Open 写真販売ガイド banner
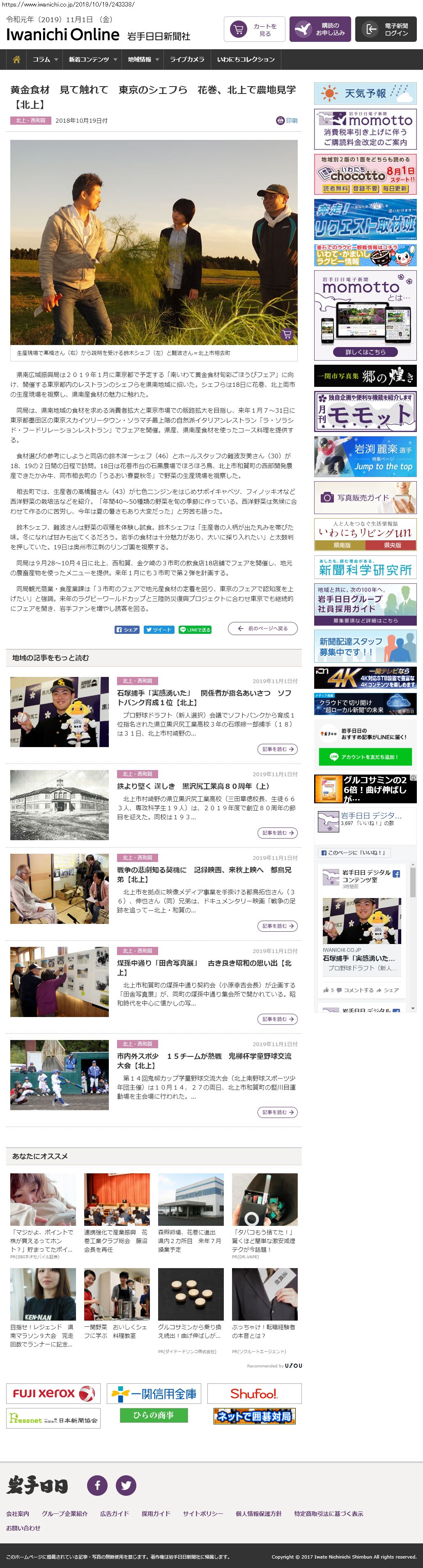Viewport: 423px width, 1568px height. click(365, 497)
